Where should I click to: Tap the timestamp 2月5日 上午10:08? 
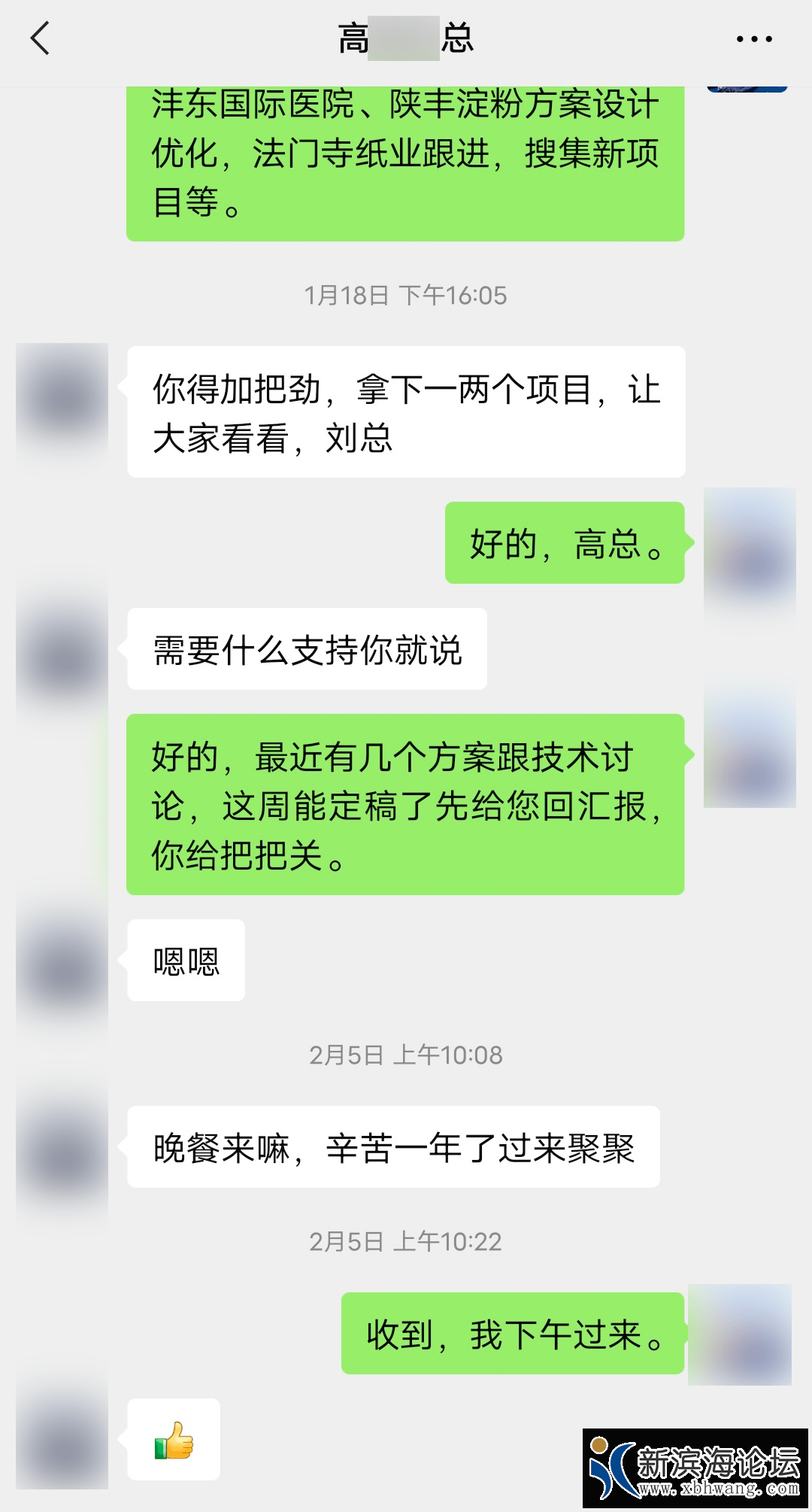(x=406, y=1055)
